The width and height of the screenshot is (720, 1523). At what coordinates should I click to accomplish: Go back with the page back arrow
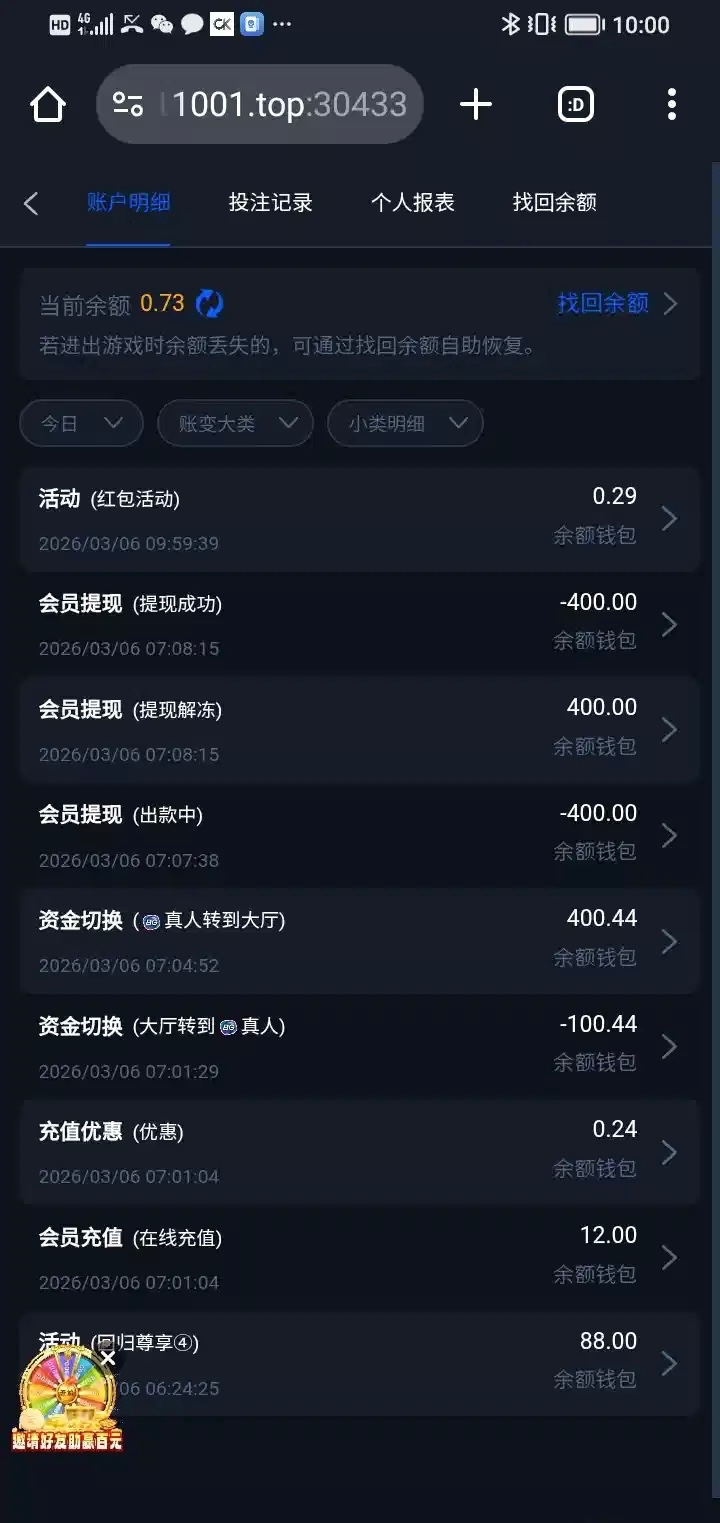click(x=31, y=204)
